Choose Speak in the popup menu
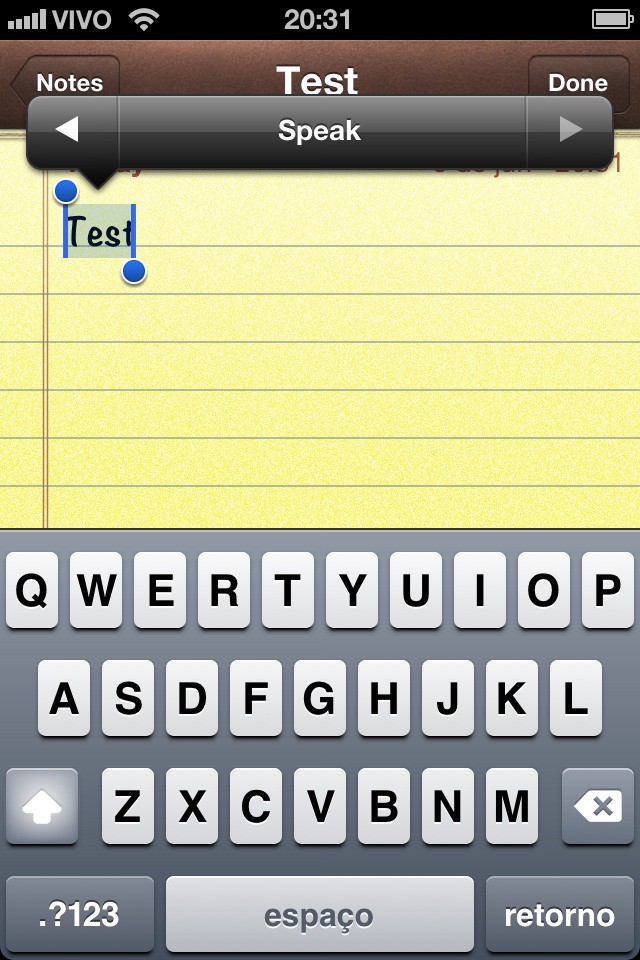 [x=320, y=131]
